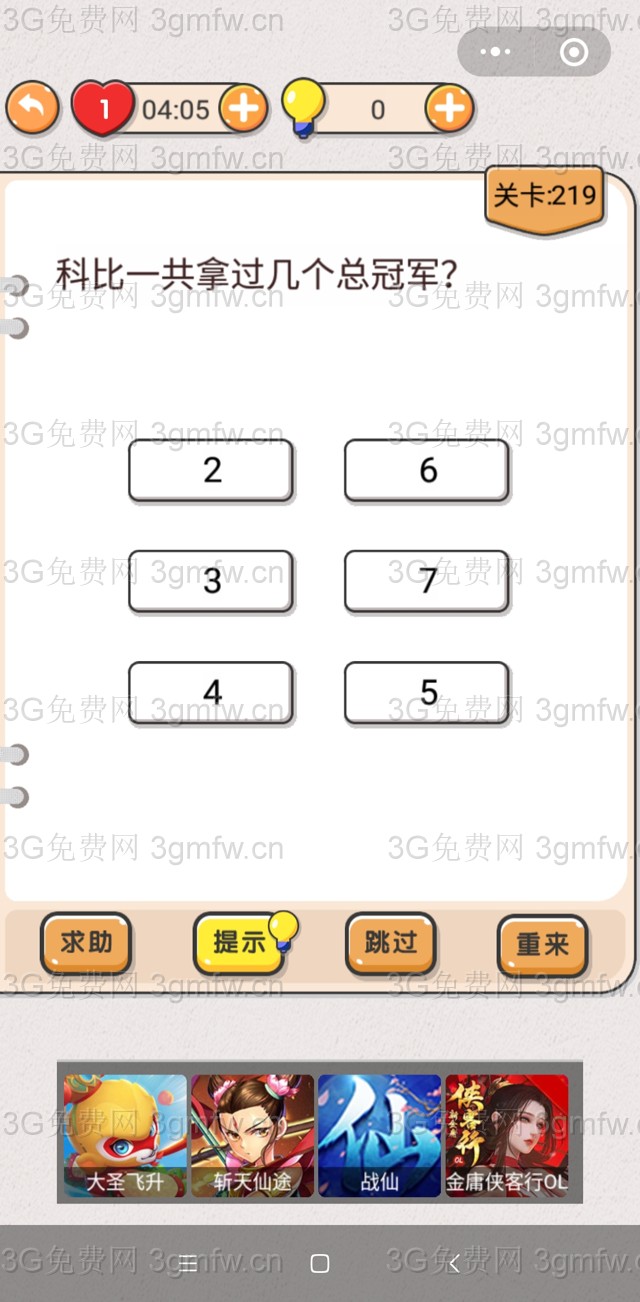Restart the level with 重来
This screenshot has height=1302, width=640.
pos(542,945)
